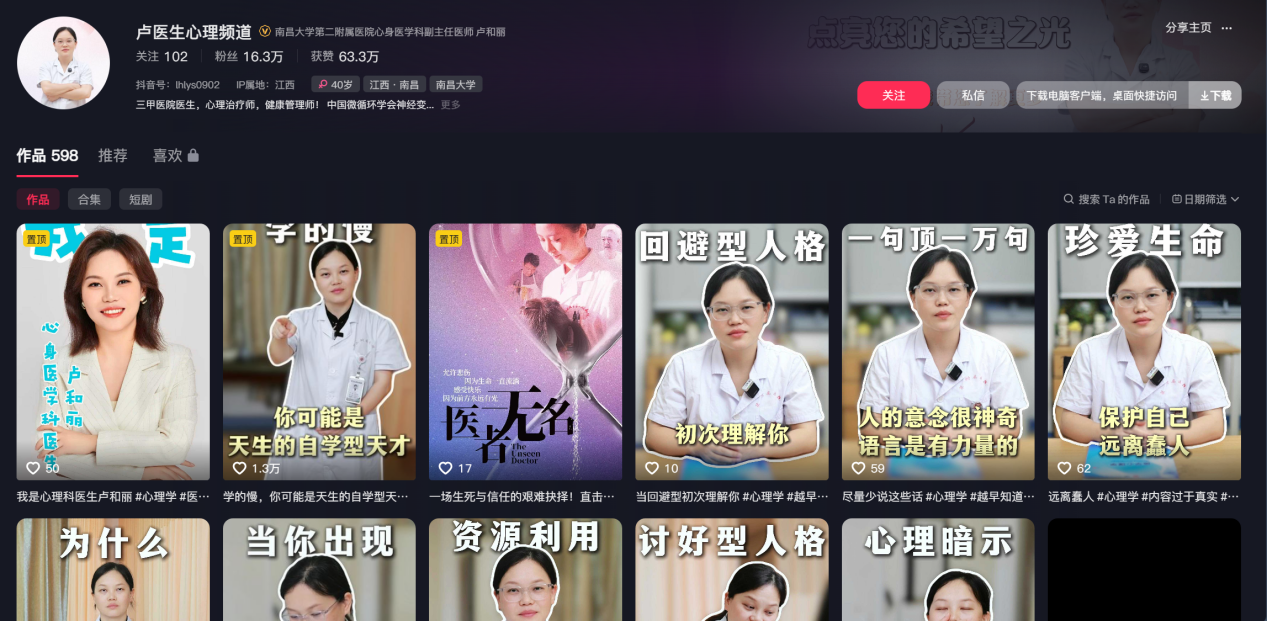Screen dimensions: 1267x621
Task: Open the 南昌大学 profile tag
Action: click(456, 85)
